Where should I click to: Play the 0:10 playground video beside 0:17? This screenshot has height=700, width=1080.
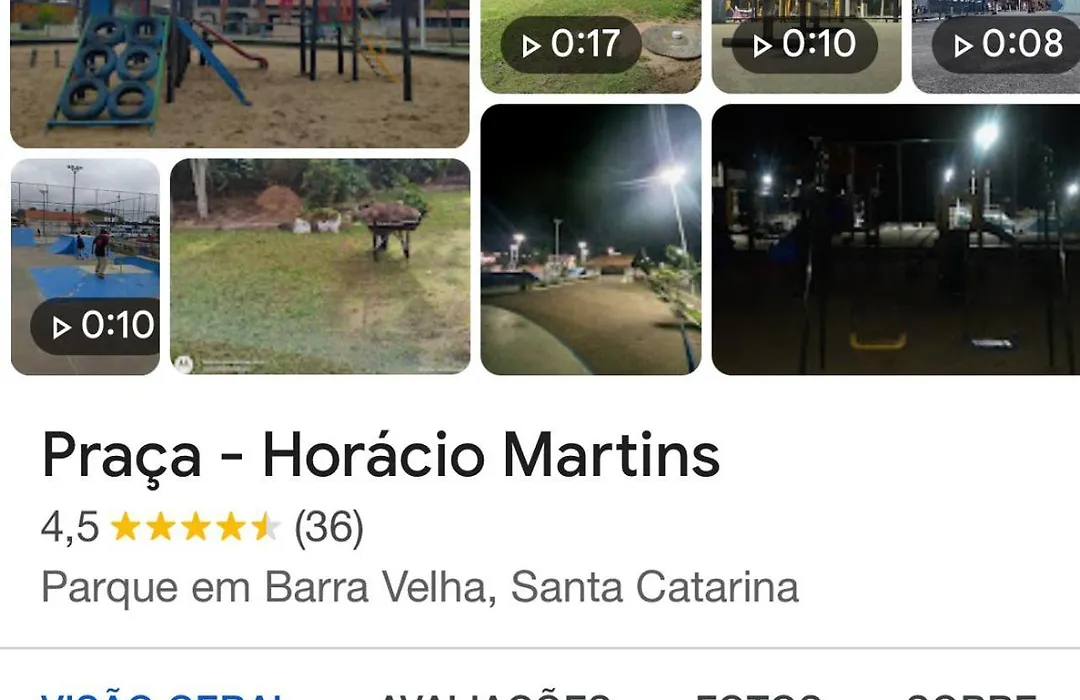click(806, 45)
